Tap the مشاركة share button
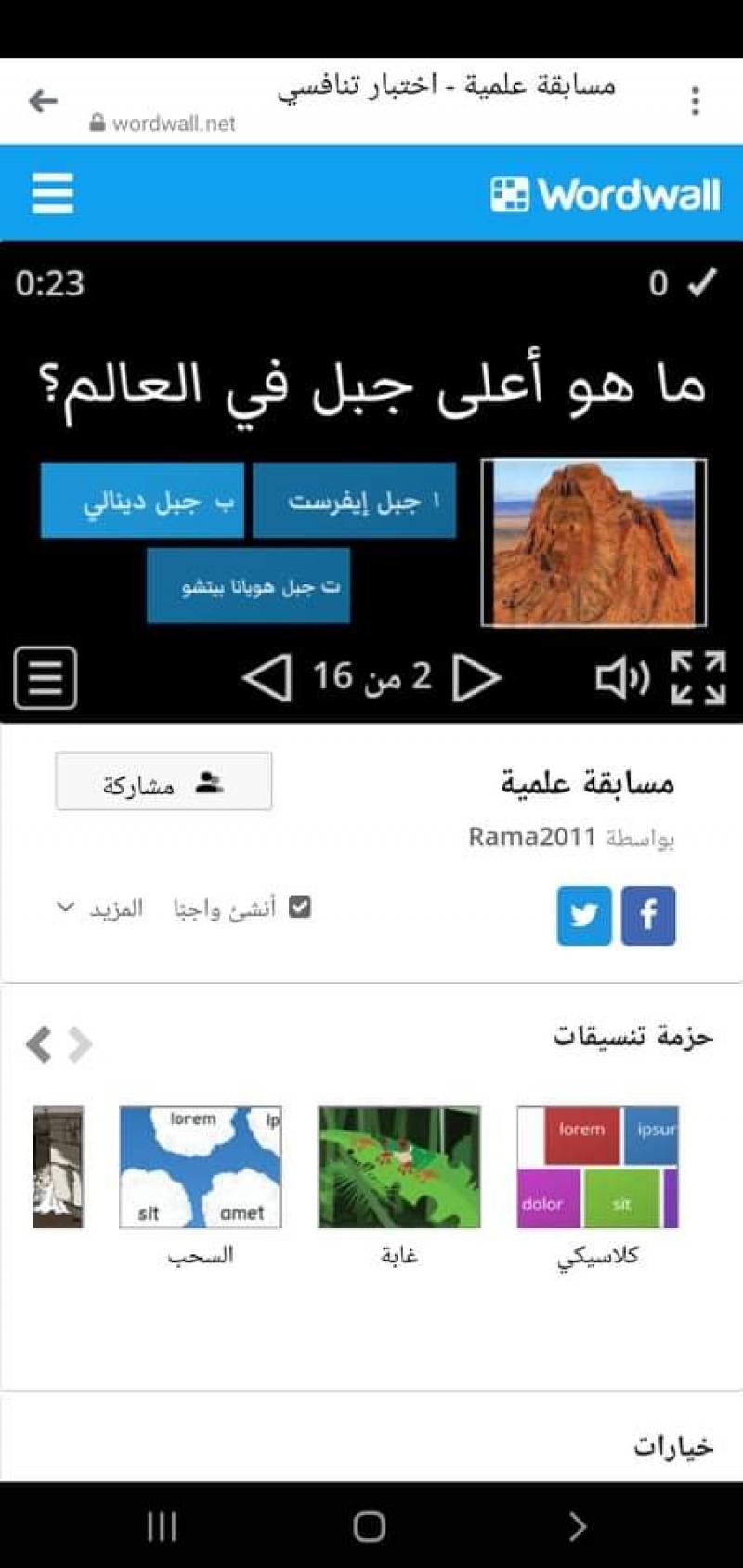743x1568 pixels. [x=163, y=782]
